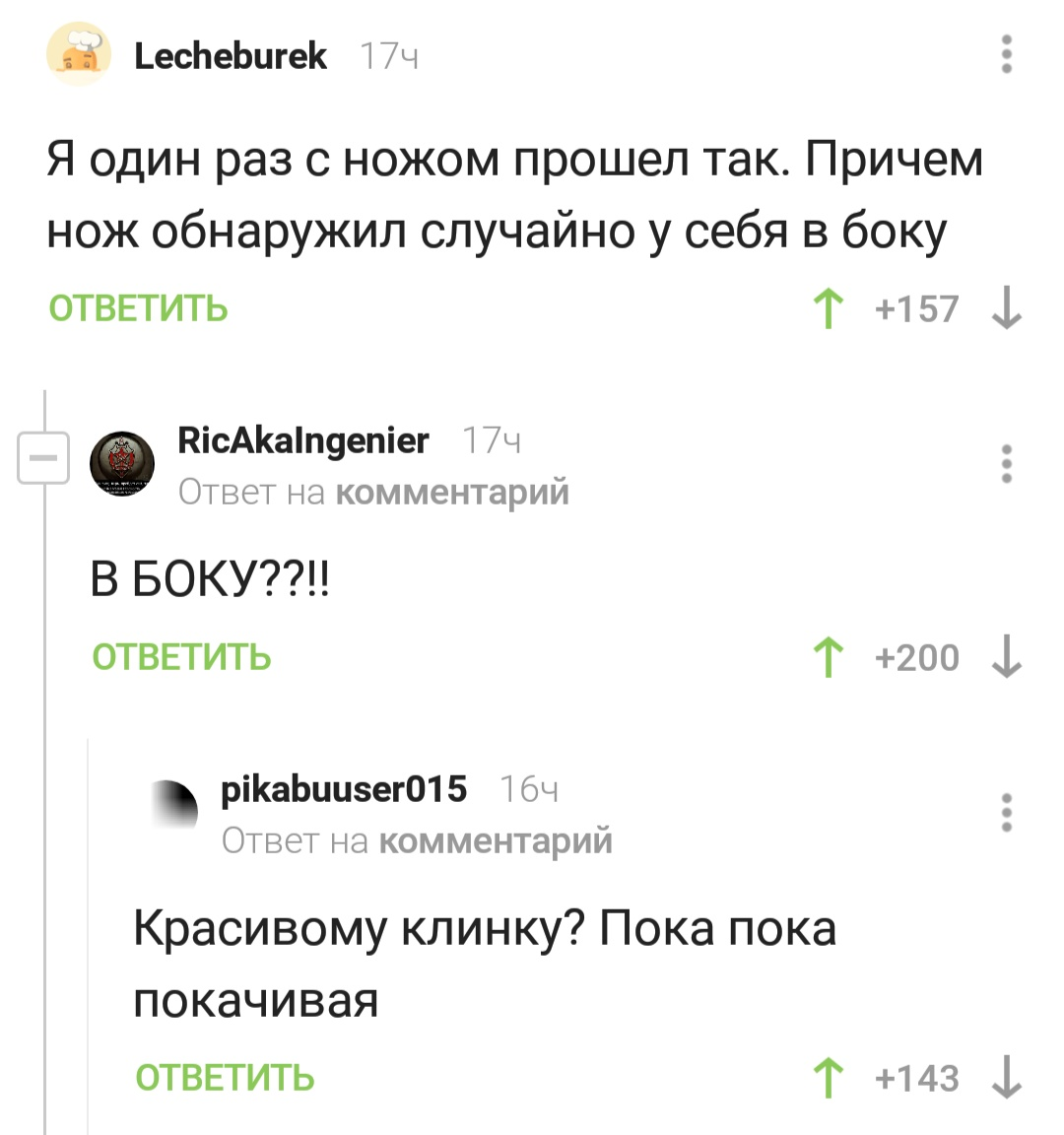Downvote the "В БОКУ??!!" comment
The height and width of the screenshot is (1135, 1064).
pyautogui.click(x=1006, y=657)
